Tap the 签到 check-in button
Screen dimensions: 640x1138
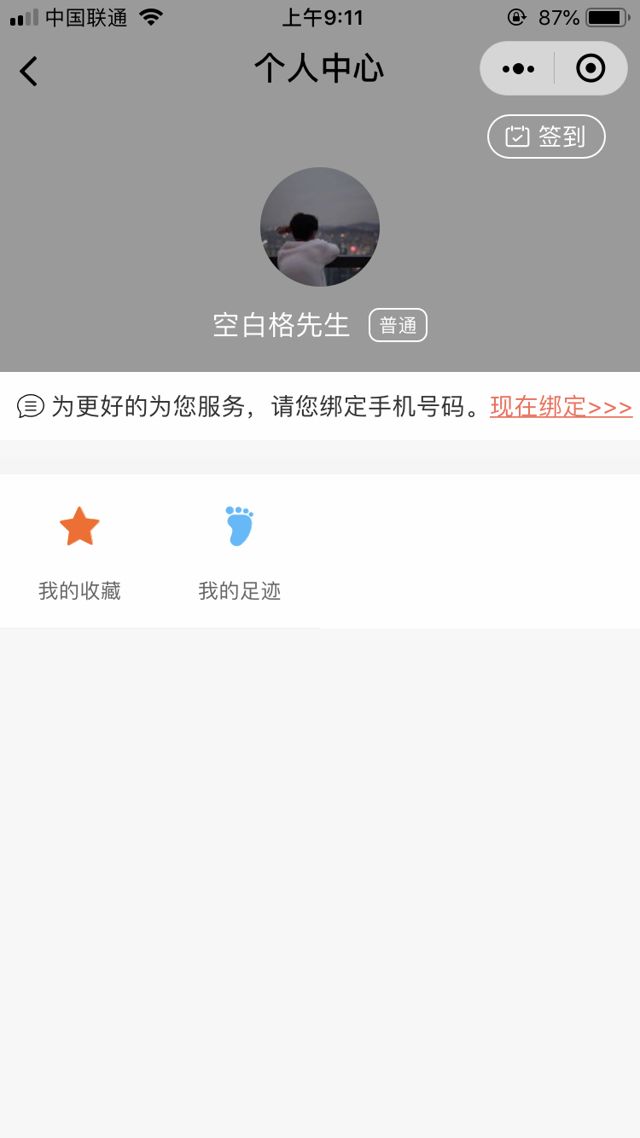pos(546,137)
